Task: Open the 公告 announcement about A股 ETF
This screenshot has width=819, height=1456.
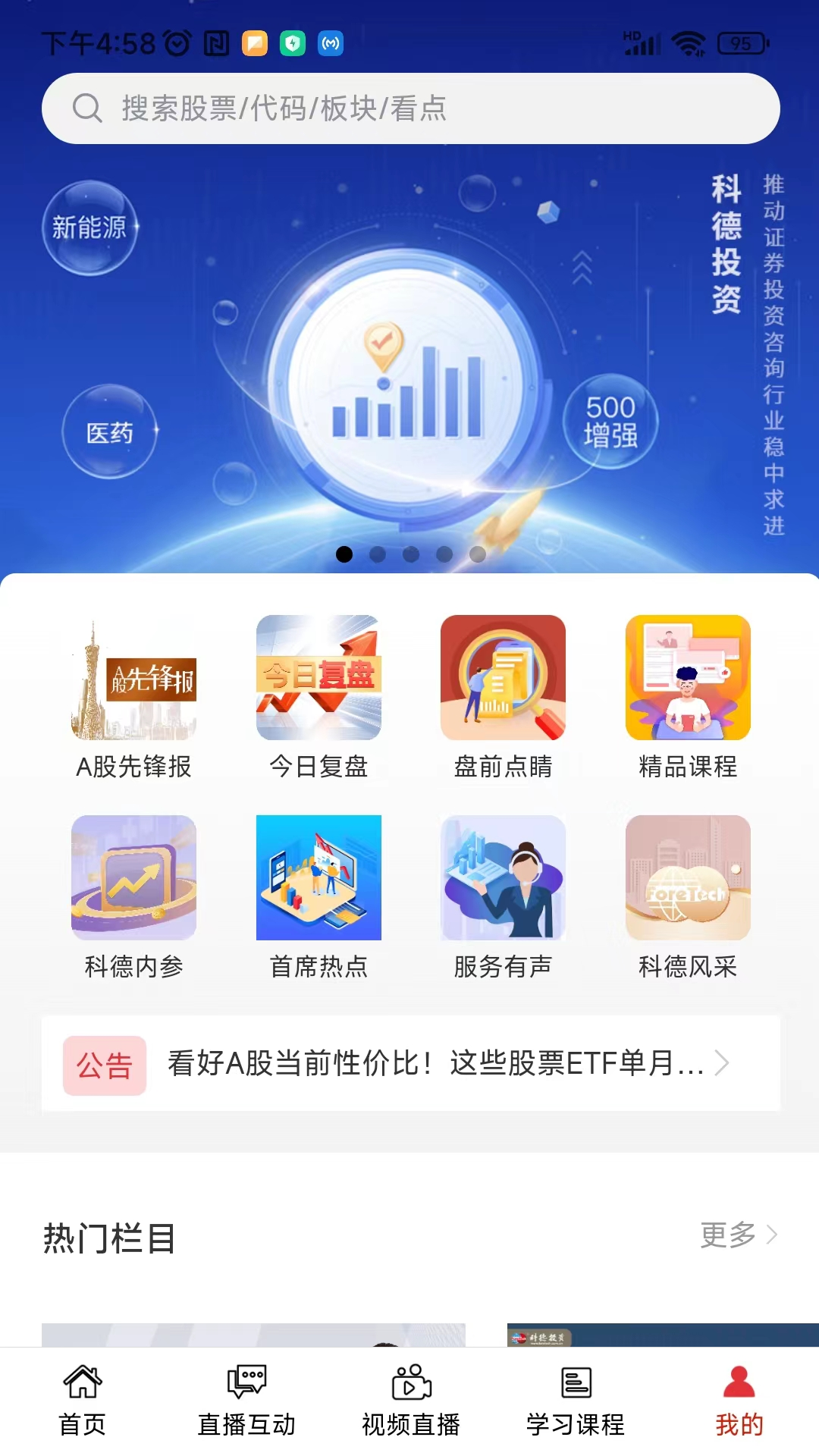Action: click(x=436, y=1063)
